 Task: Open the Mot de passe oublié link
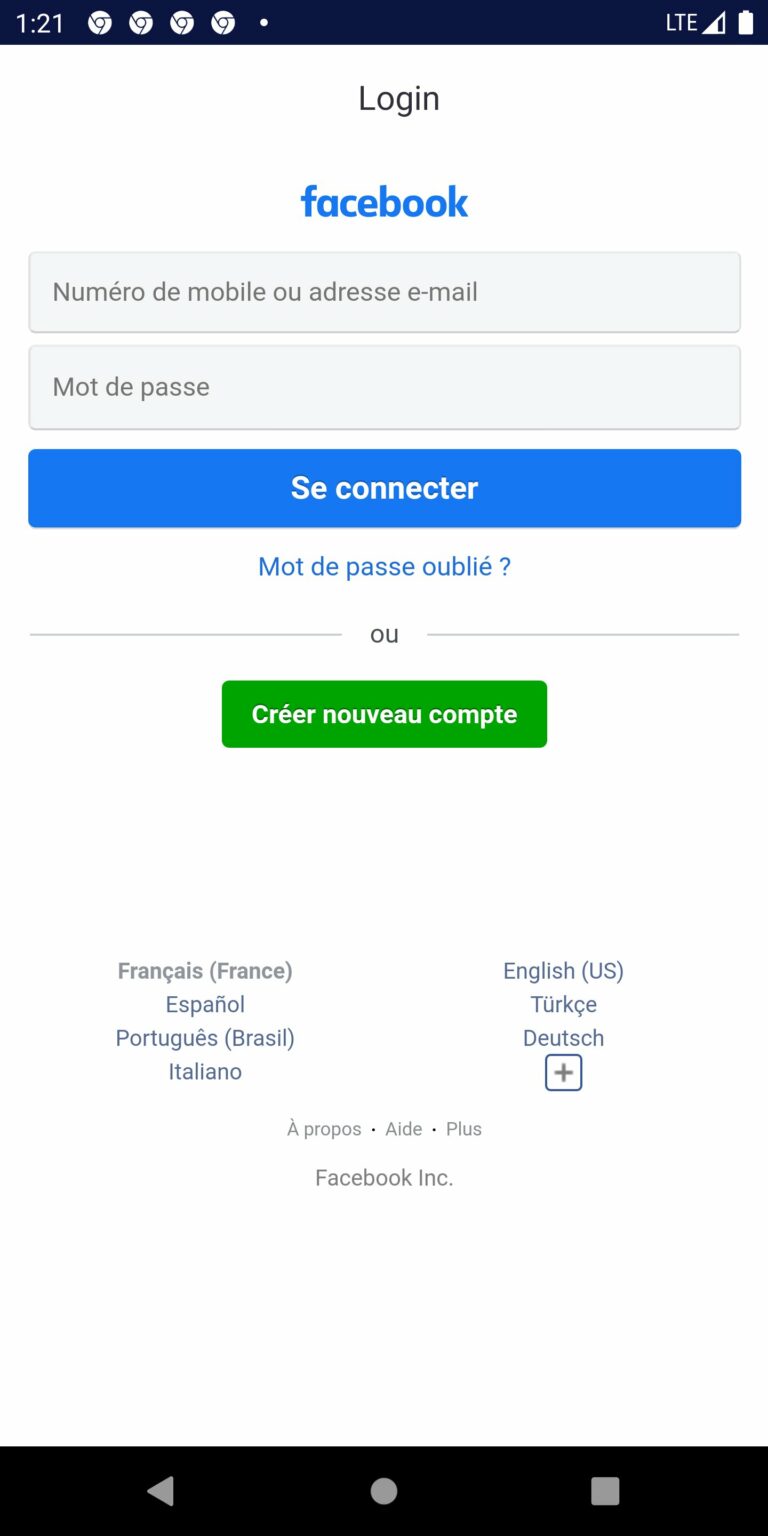(384, 567)
